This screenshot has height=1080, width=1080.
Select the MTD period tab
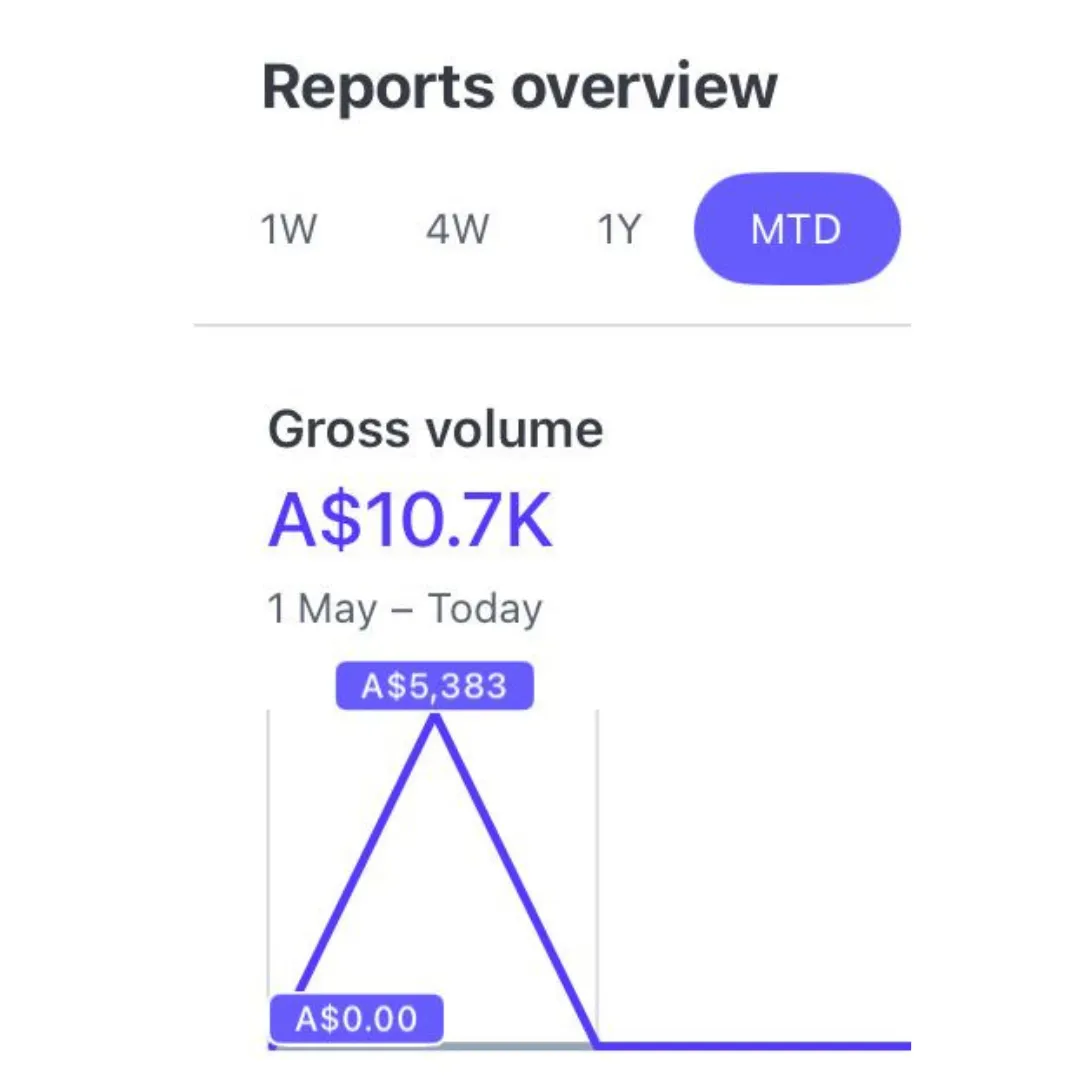tap(796, 229)
